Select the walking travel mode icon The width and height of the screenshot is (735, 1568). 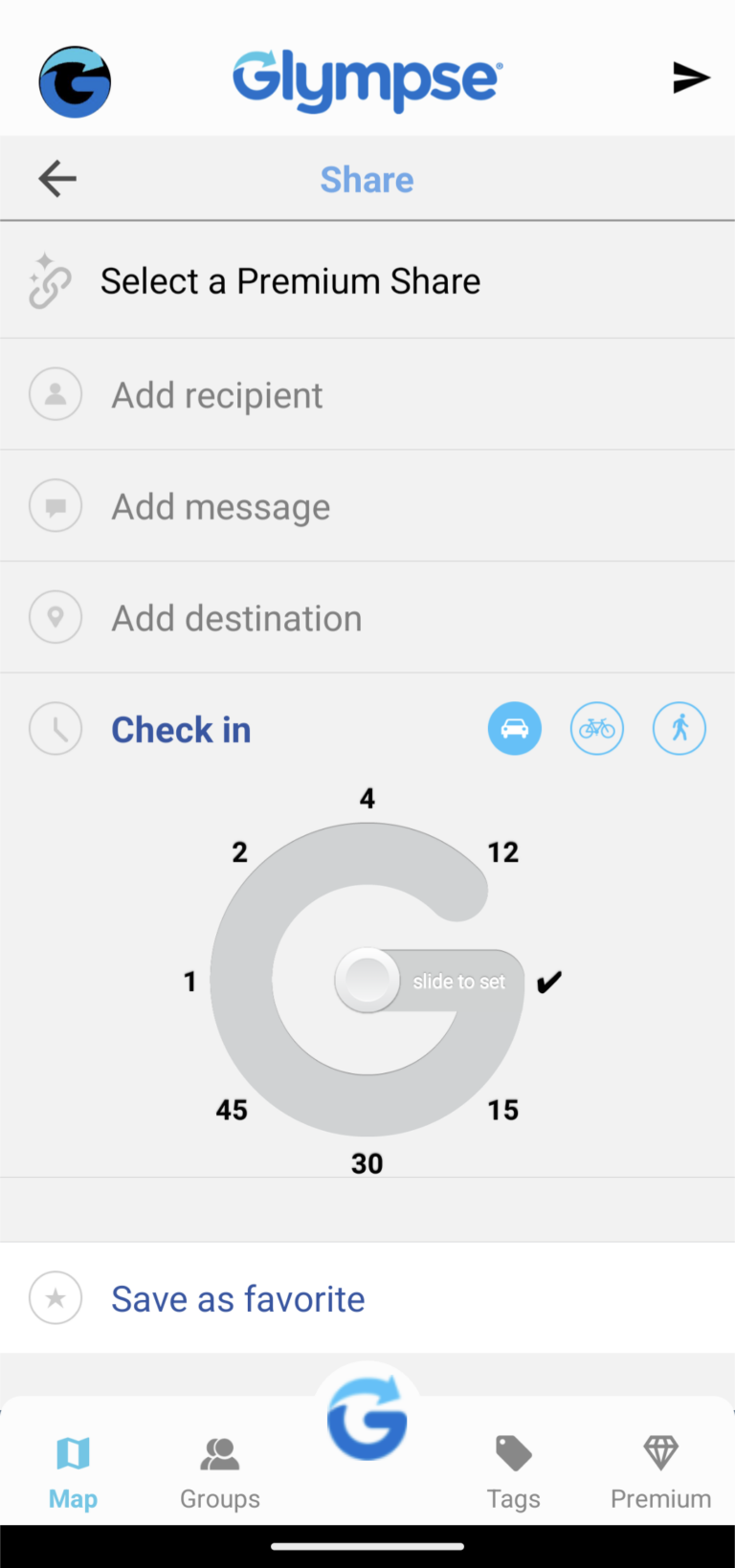pos(679,728)
